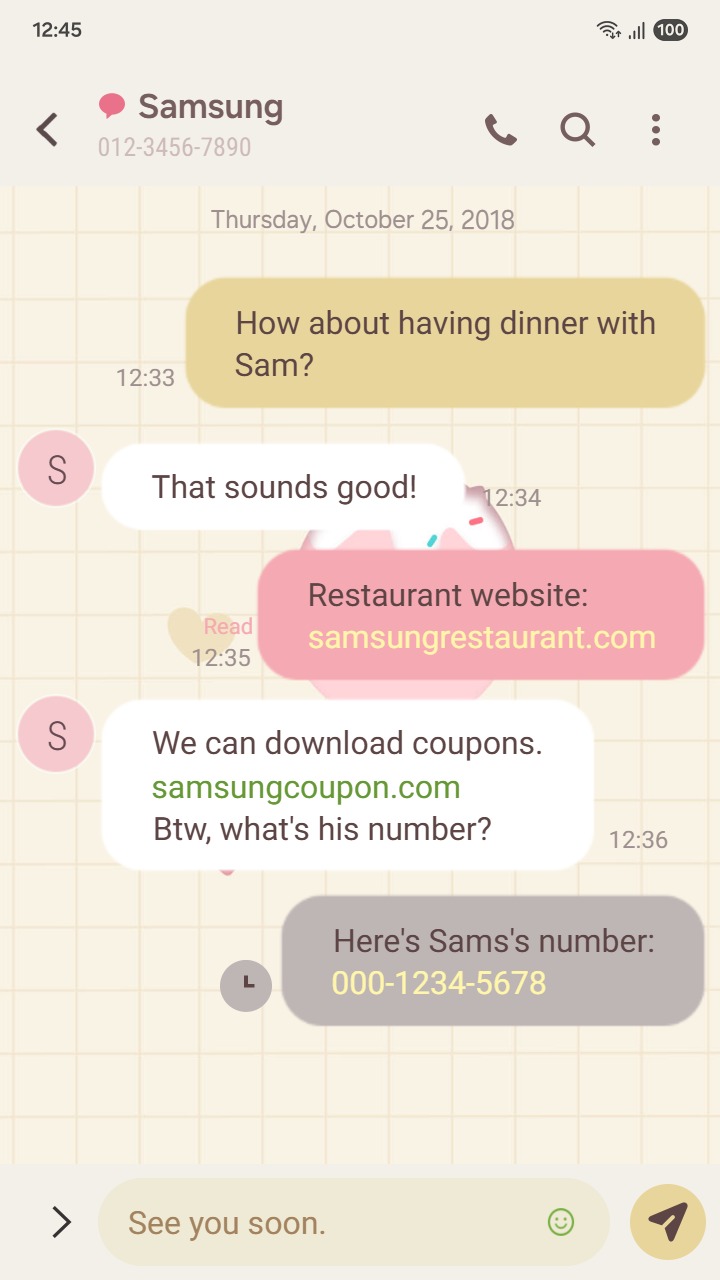The image size is (720, 1280).
Task: Go back to the conversation list
Action: click(x=47, y=130)
